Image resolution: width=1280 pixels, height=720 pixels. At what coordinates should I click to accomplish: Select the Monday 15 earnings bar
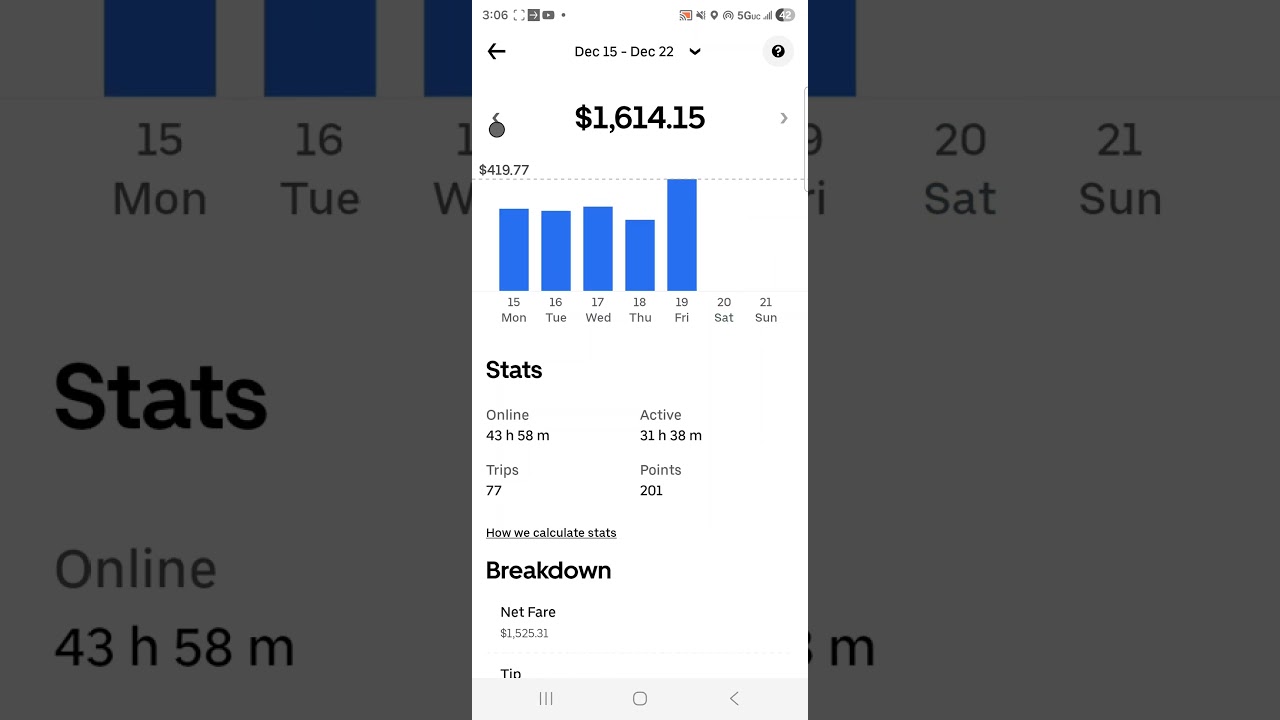pos(514,250)
